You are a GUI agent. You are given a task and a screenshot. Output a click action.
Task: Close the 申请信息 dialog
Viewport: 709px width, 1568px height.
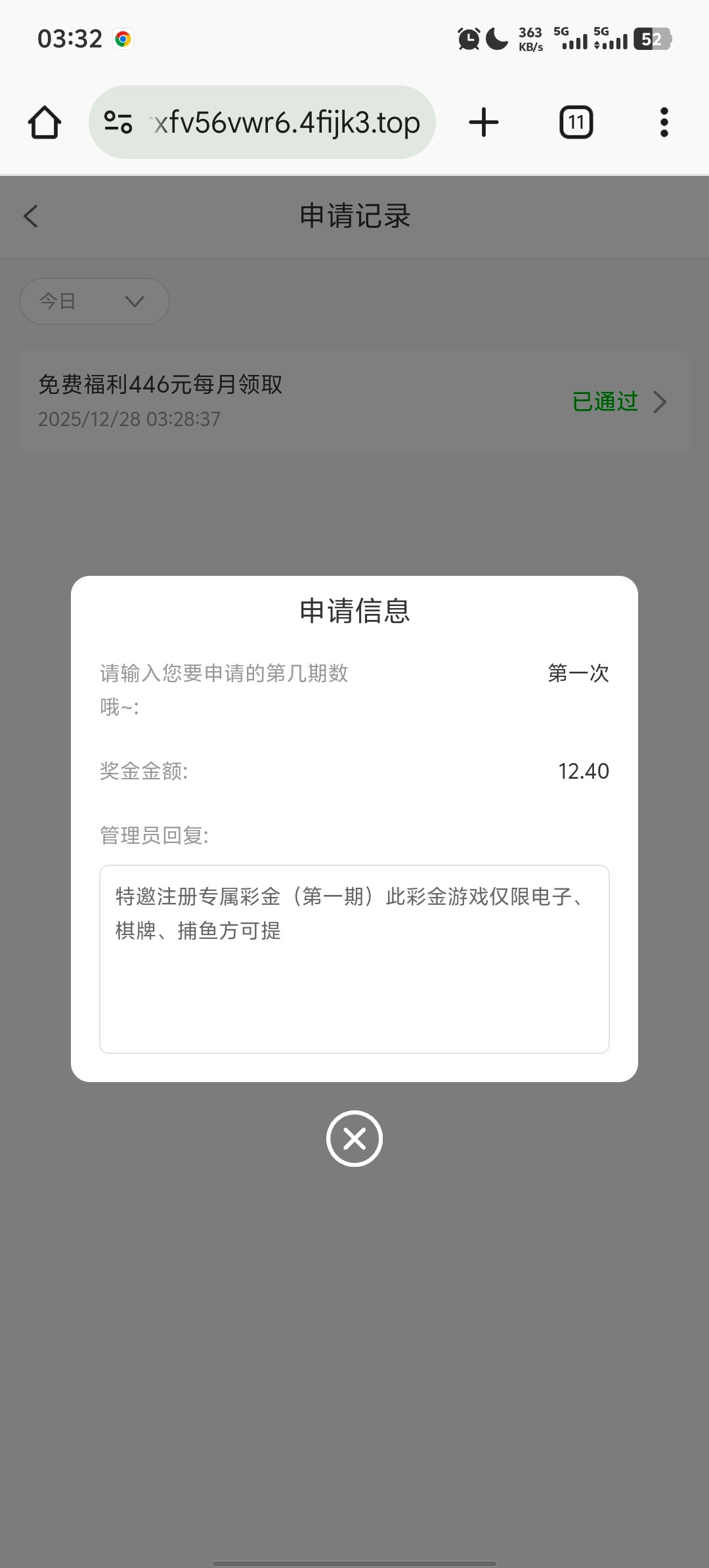354,1139
